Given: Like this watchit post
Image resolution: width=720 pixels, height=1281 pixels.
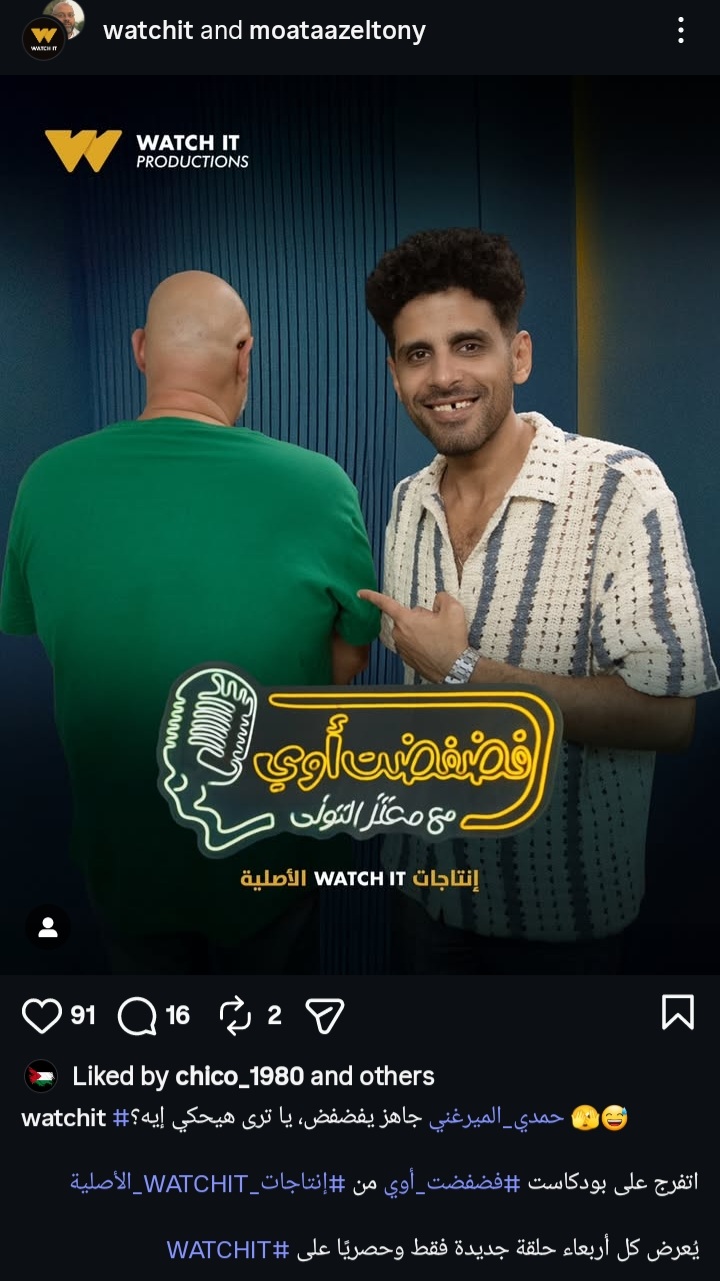Looking at the screenshot, I should 42,1016.
